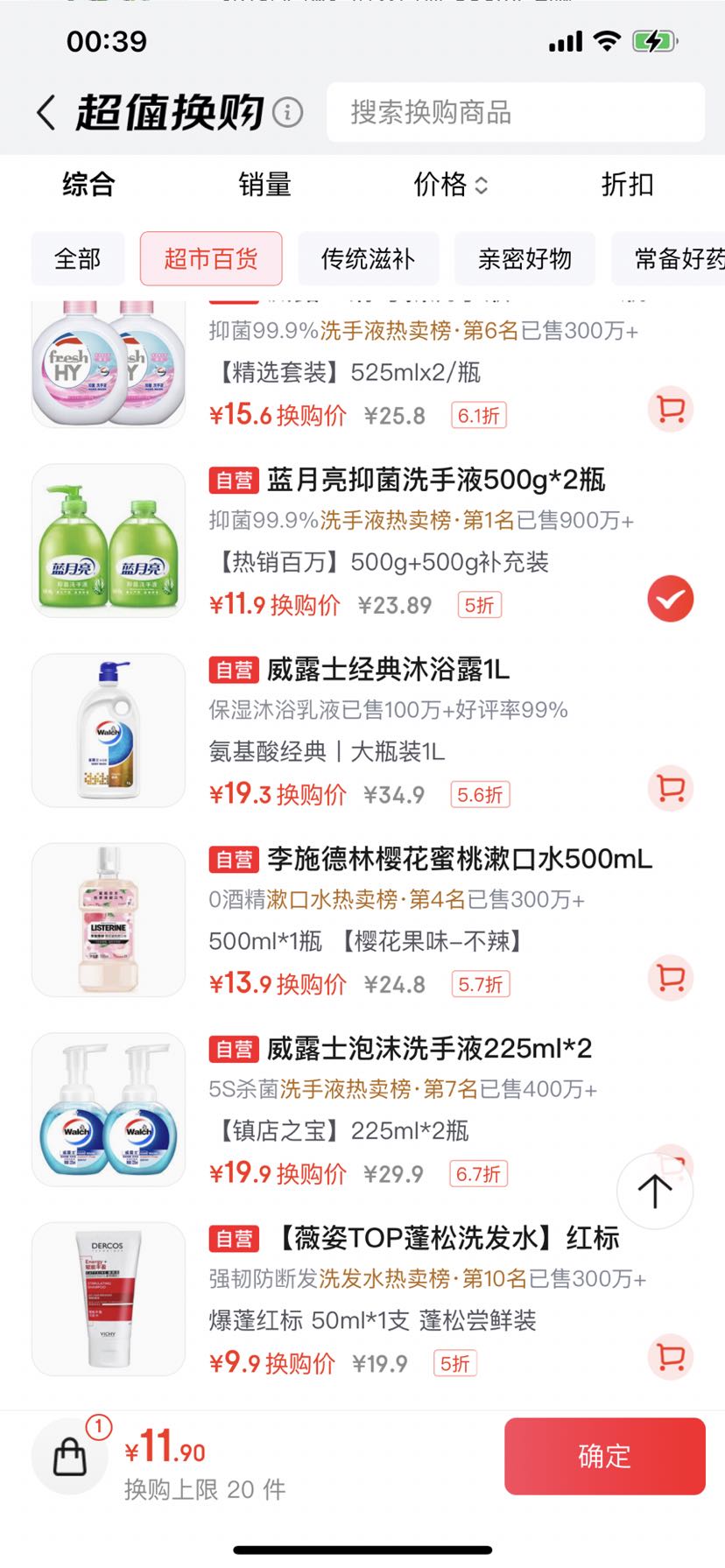The image size is (725, 1568).
Task: Filter by 亲密好物 category
Action: [524, 259]
